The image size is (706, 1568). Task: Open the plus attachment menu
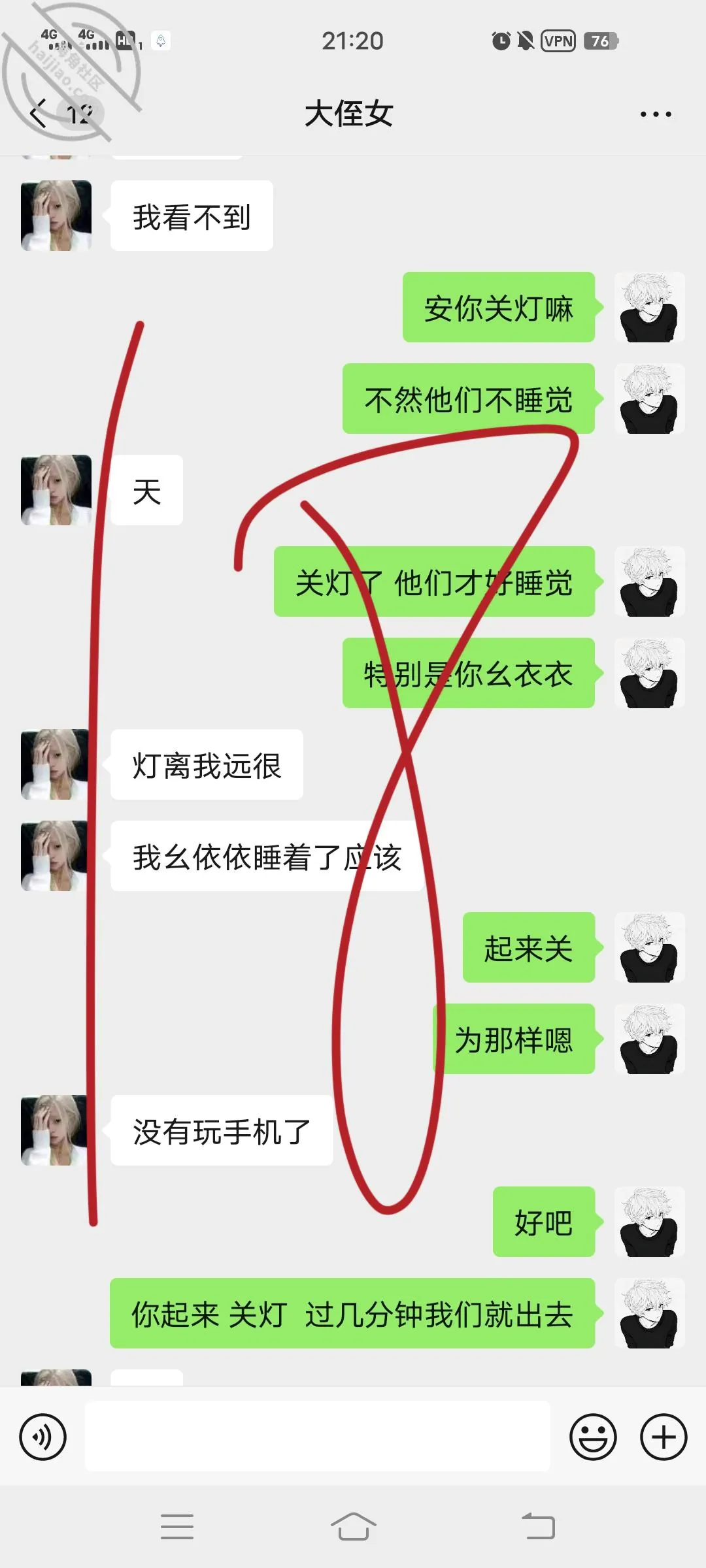coord(664,1437)
